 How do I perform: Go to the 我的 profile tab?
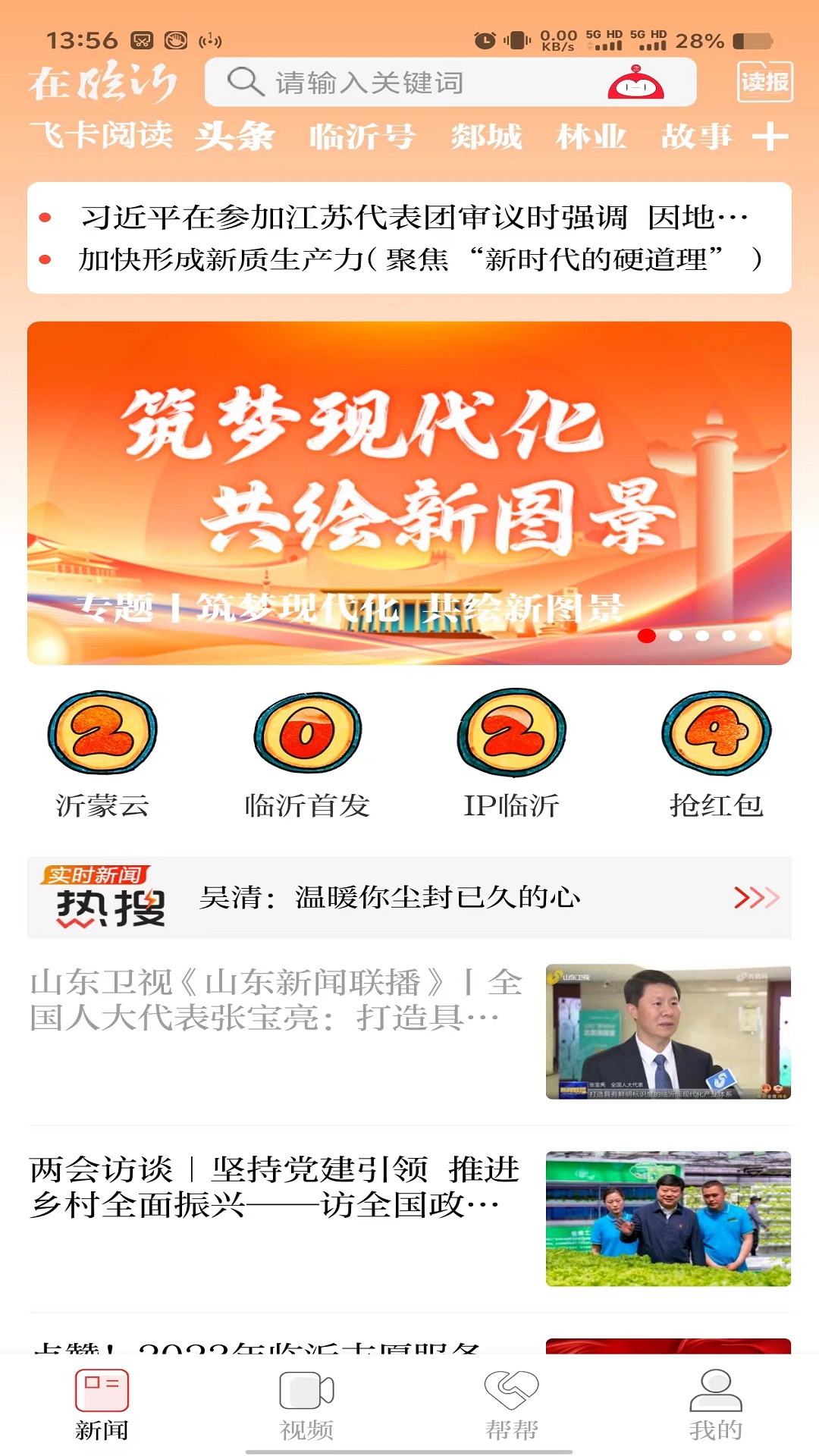tap(715, 1405)
